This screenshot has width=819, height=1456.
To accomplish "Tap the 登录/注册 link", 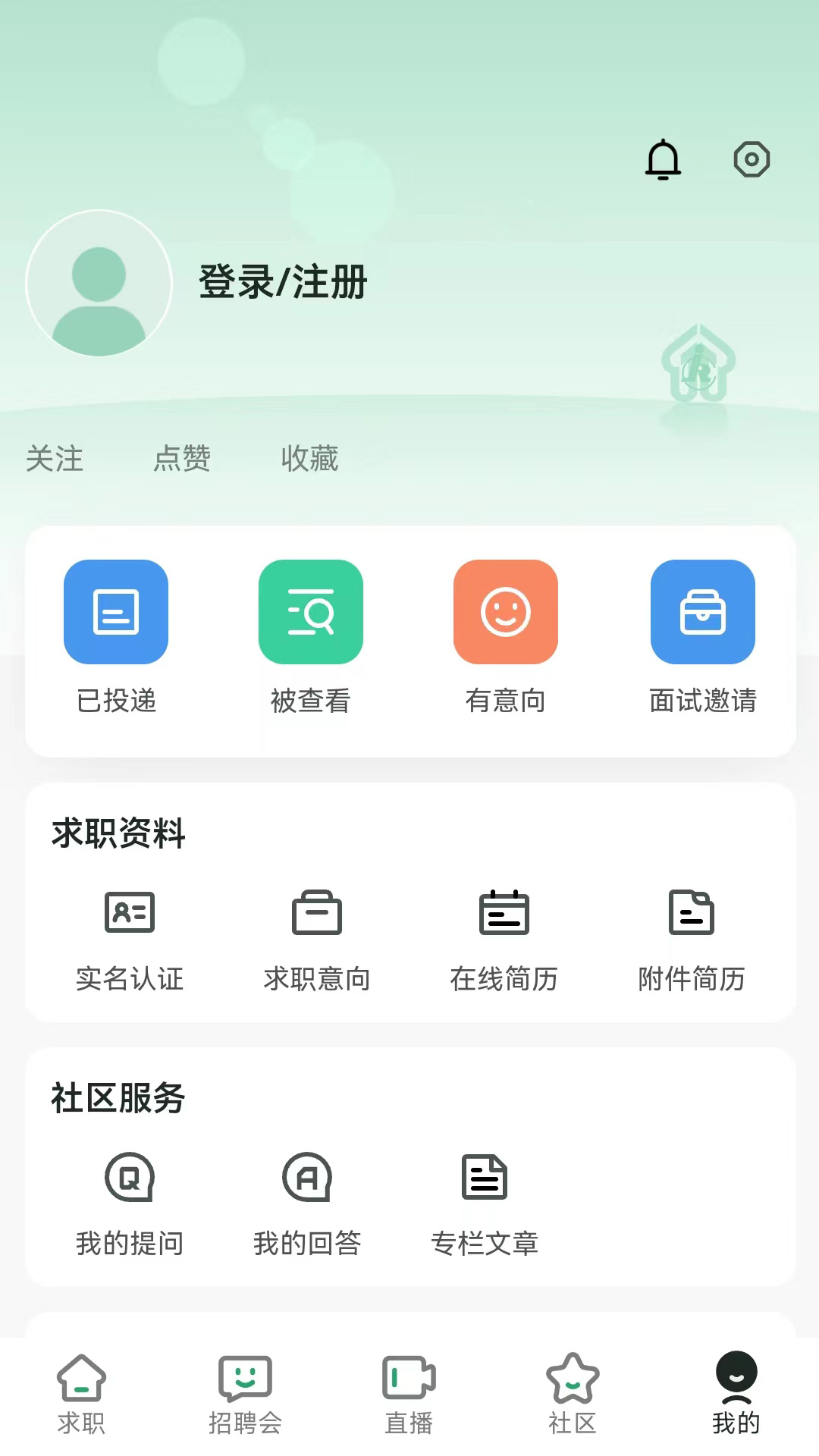I will point(281,284).
